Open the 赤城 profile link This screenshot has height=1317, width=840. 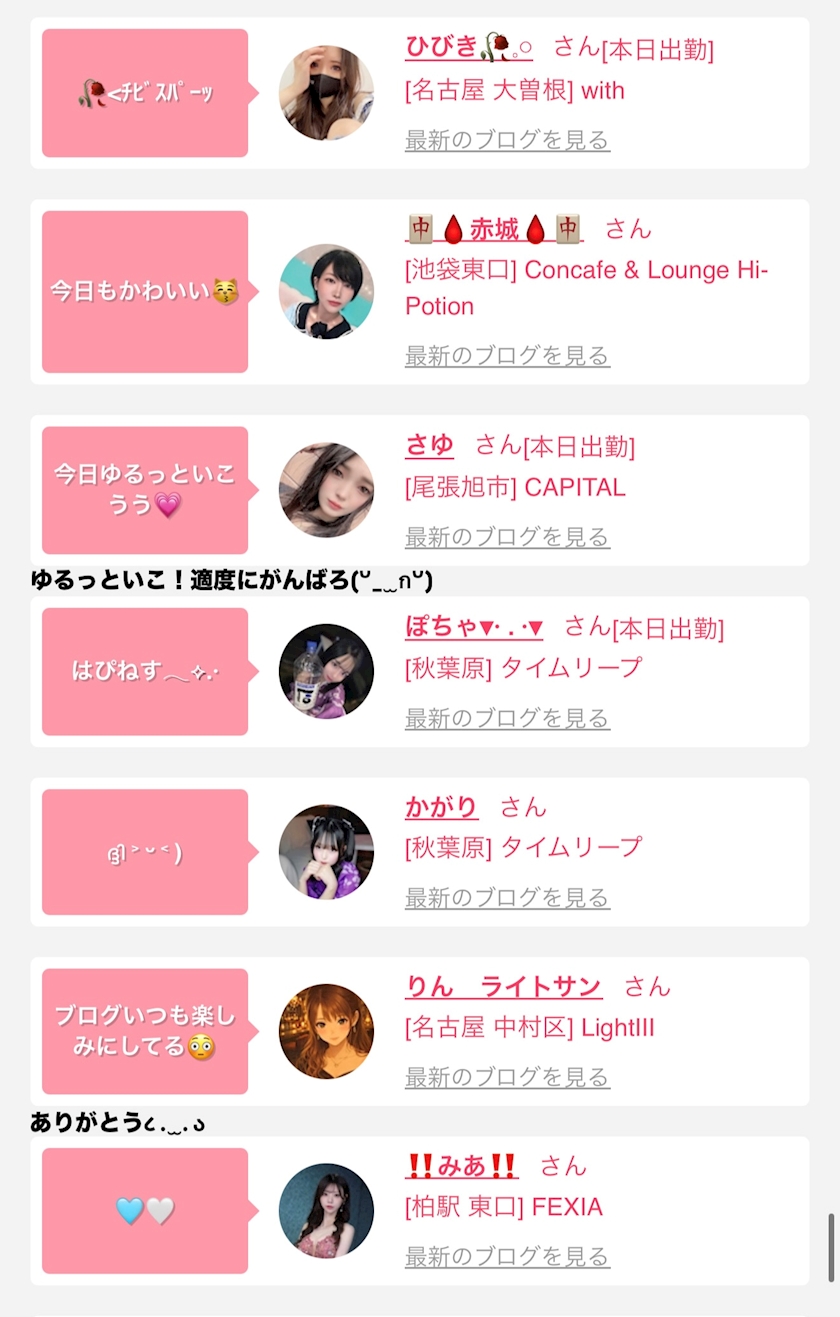[x=494, y=229]
